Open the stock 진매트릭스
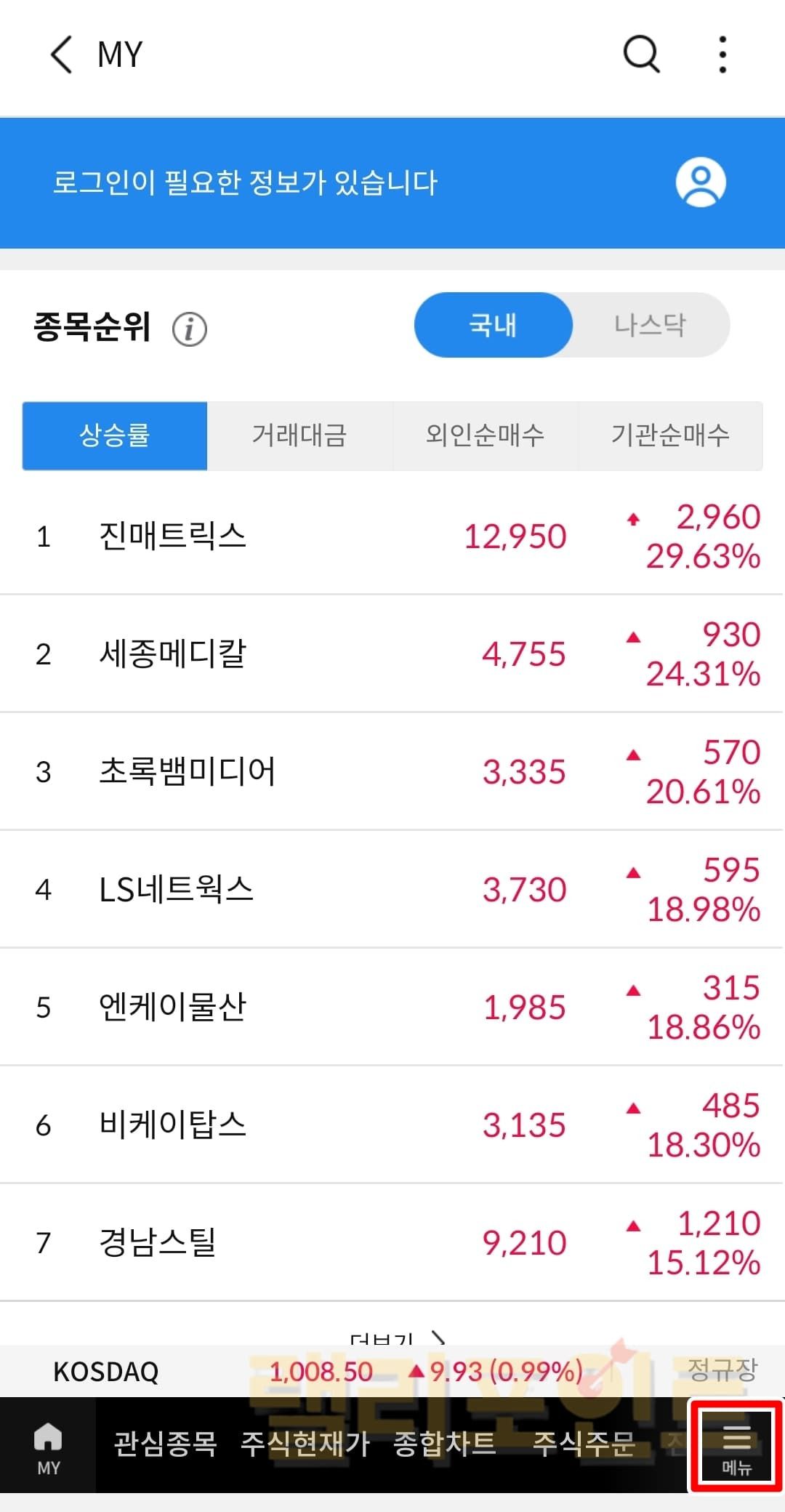Image resolution: width=785 pixels, height=1512 pixels. click(x=173, y=536)
